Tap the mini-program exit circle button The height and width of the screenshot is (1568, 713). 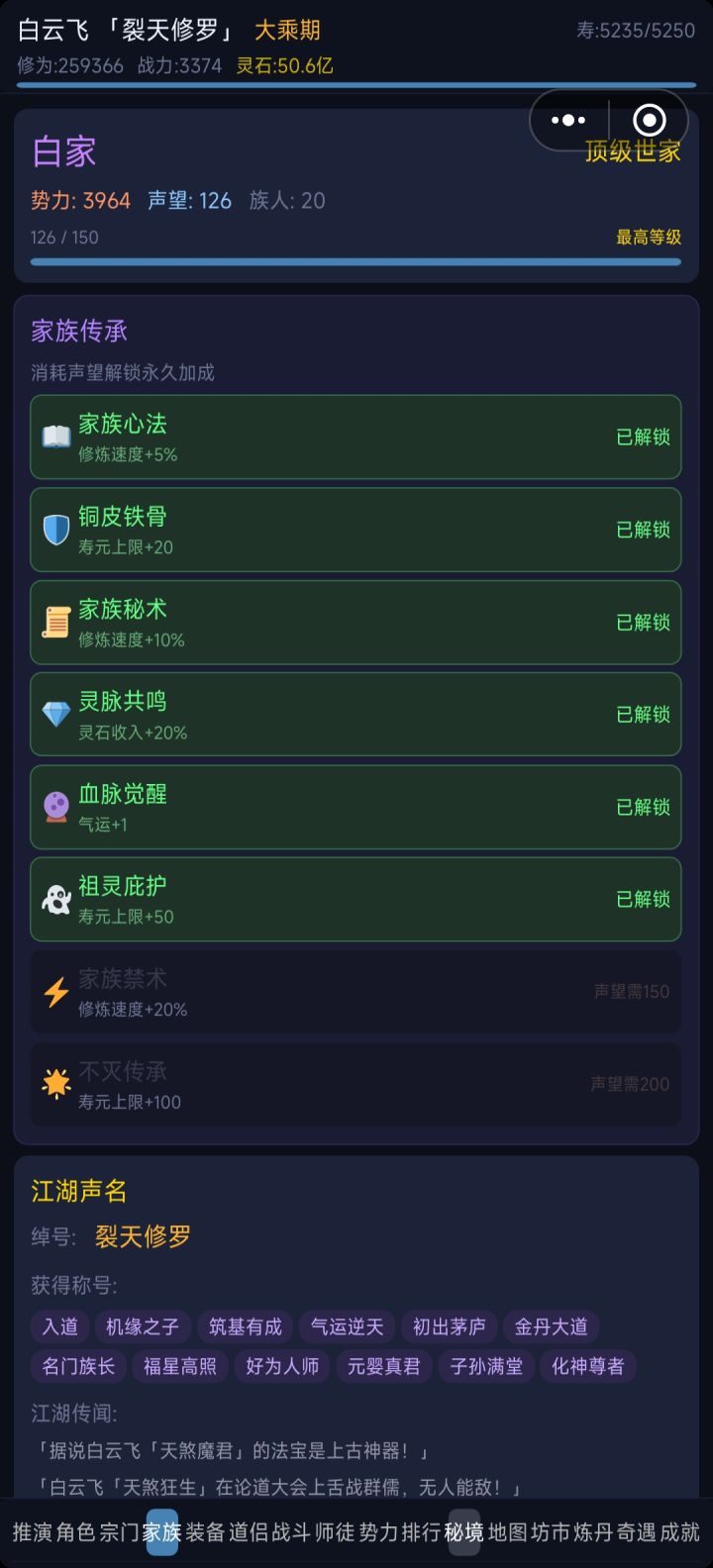pyautogui.click(x=649, y=120)
